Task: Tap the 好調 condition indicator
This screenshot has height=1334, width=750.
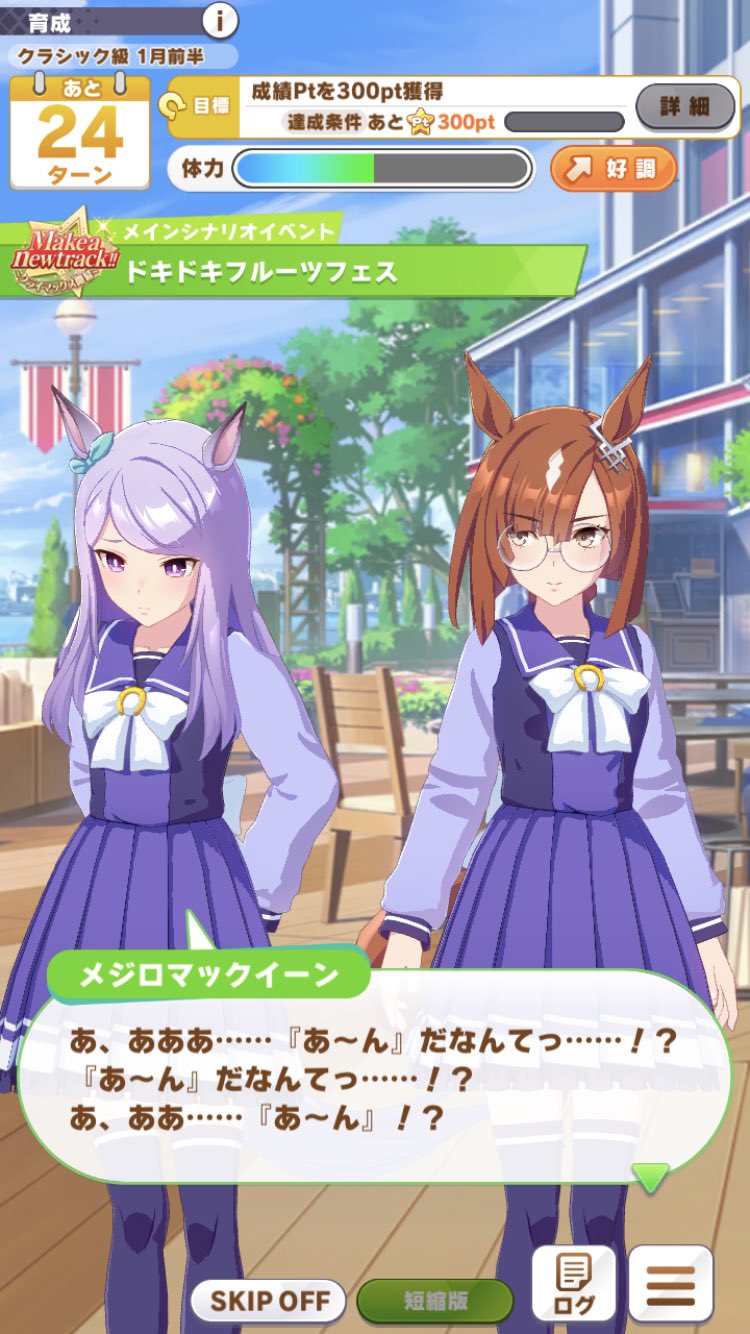Action: 613,168
